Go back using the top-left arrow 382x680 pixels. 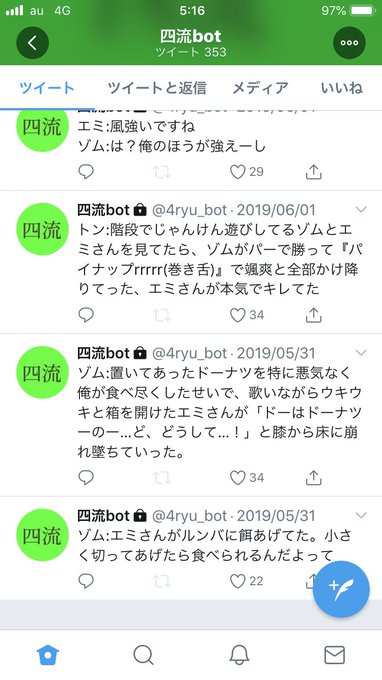pos(33,43)
